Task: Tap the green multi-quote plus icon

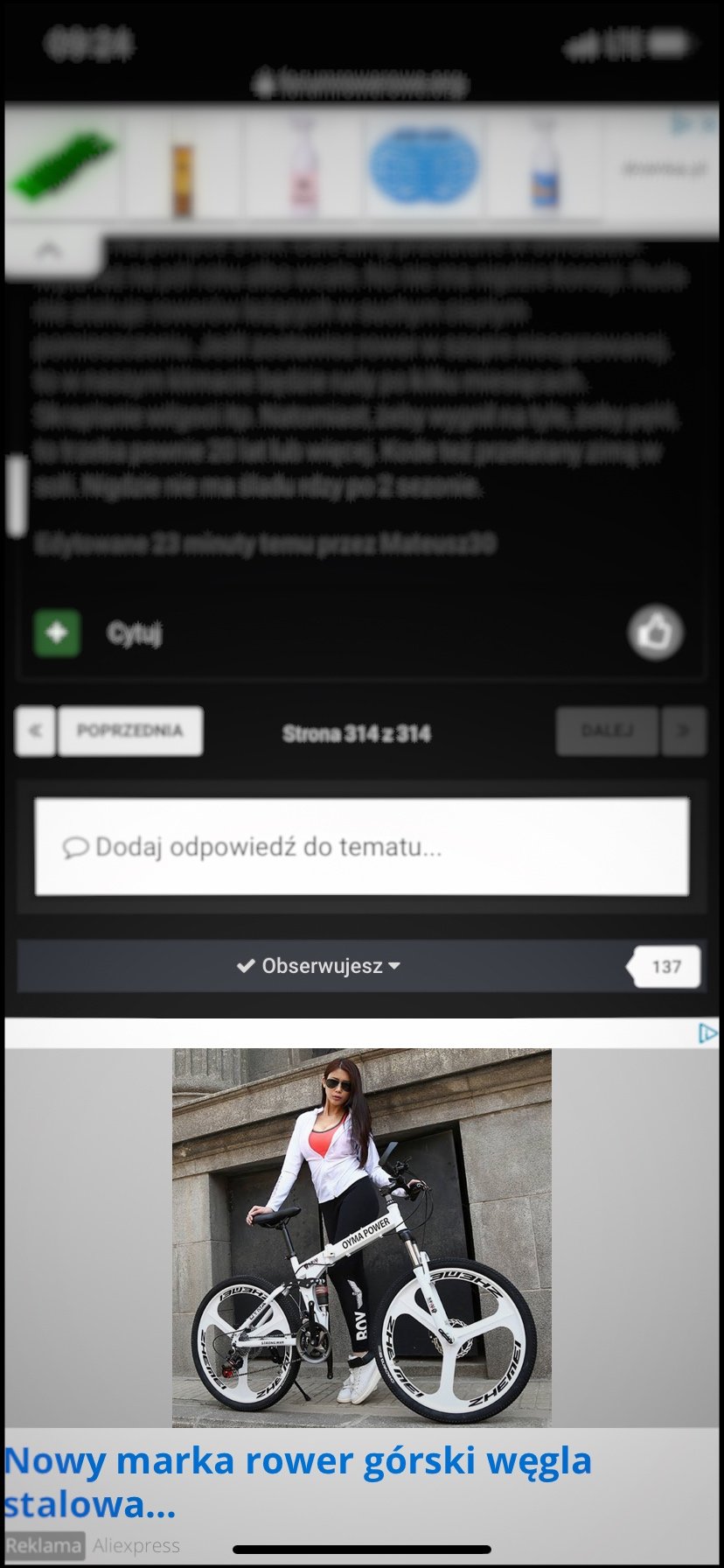Action: point(57,633)
